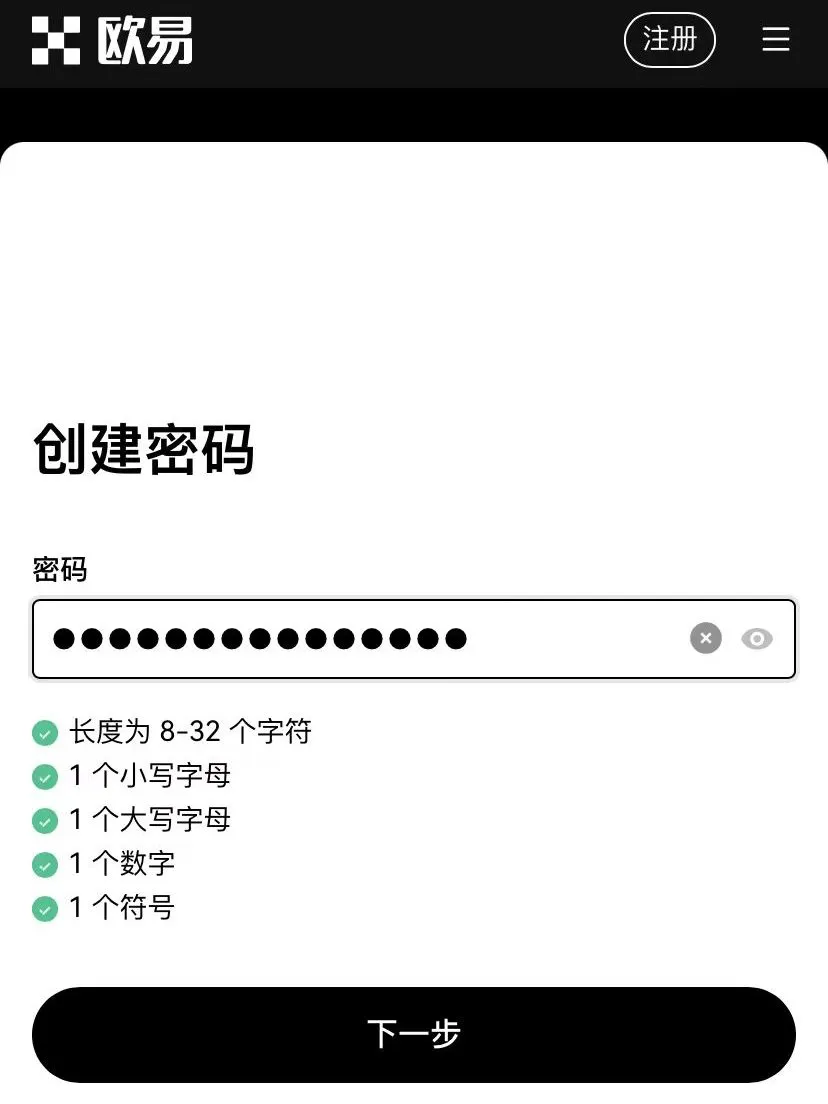Viewport: 828px width, 1104px height.
Task: Click the check icon beside 1 个大写字母
Action: tap(44, 821)
